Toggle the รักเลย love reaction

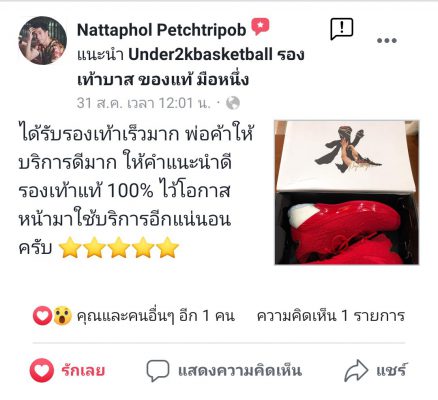[67, 370]
